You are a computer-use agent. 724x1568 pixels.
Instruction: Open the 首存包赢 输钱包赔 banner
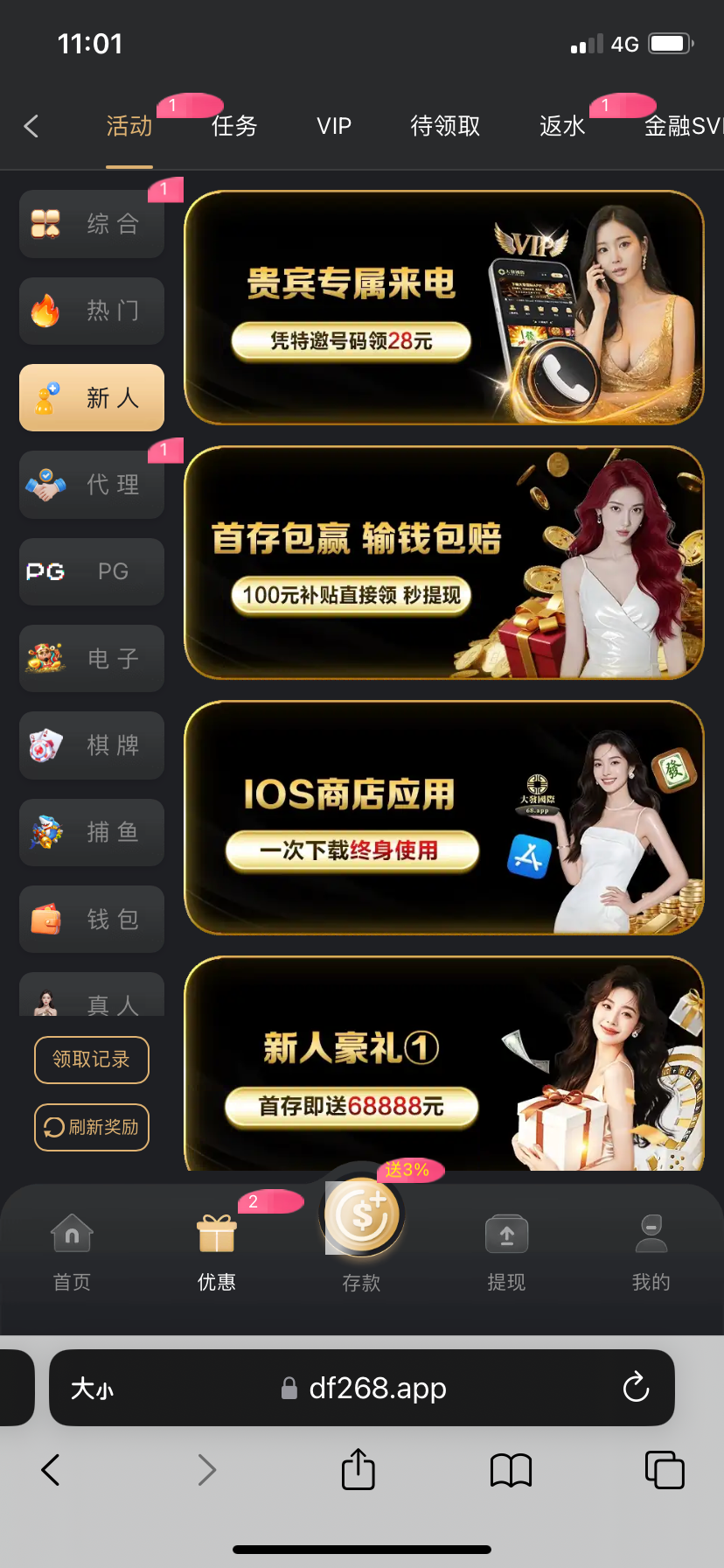click(443, 563)
